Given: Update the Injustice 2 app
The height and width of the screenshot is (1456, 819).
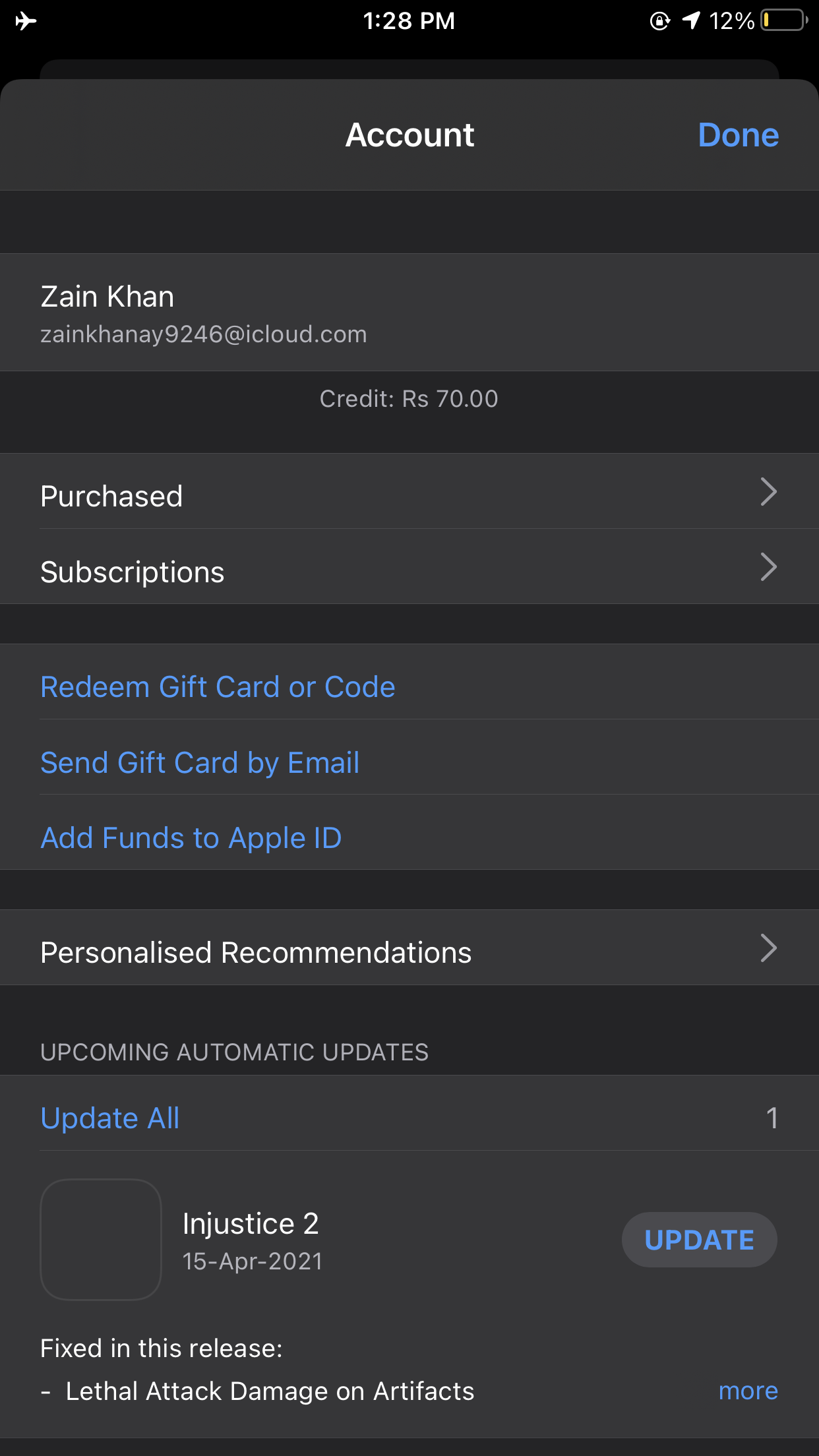Looking at the screenshot, I should [x=699, y=1240].
